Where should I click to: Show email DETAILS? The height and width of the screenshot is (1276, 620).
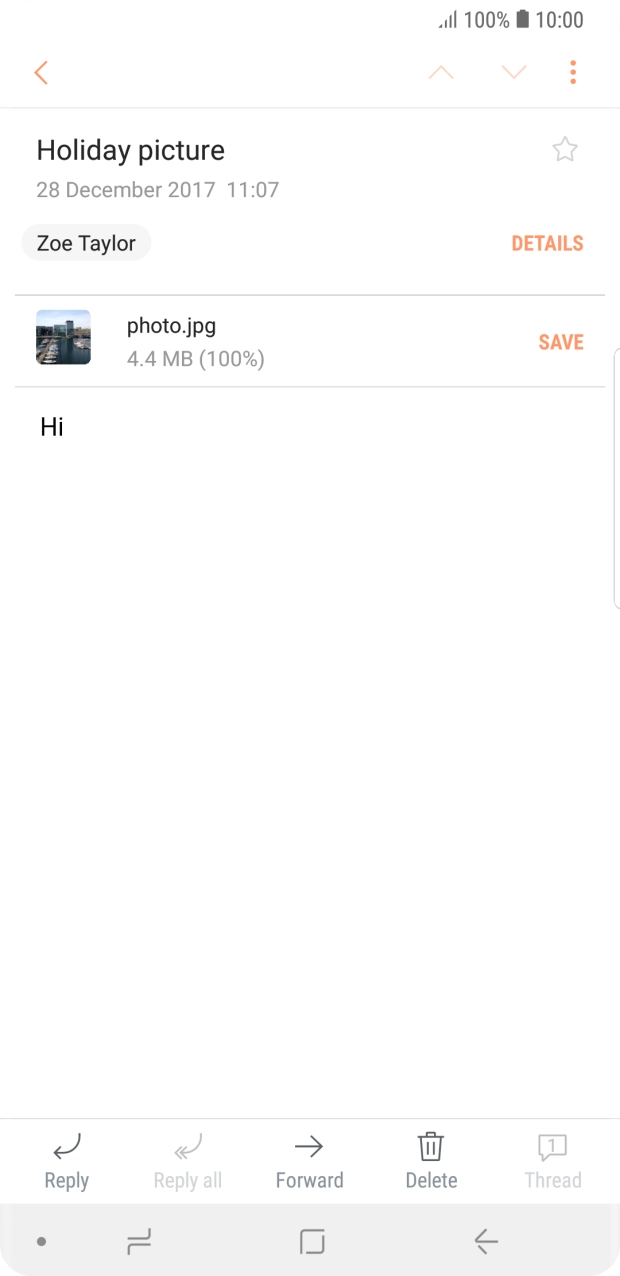pyautogui.click(x=547, y=243)
